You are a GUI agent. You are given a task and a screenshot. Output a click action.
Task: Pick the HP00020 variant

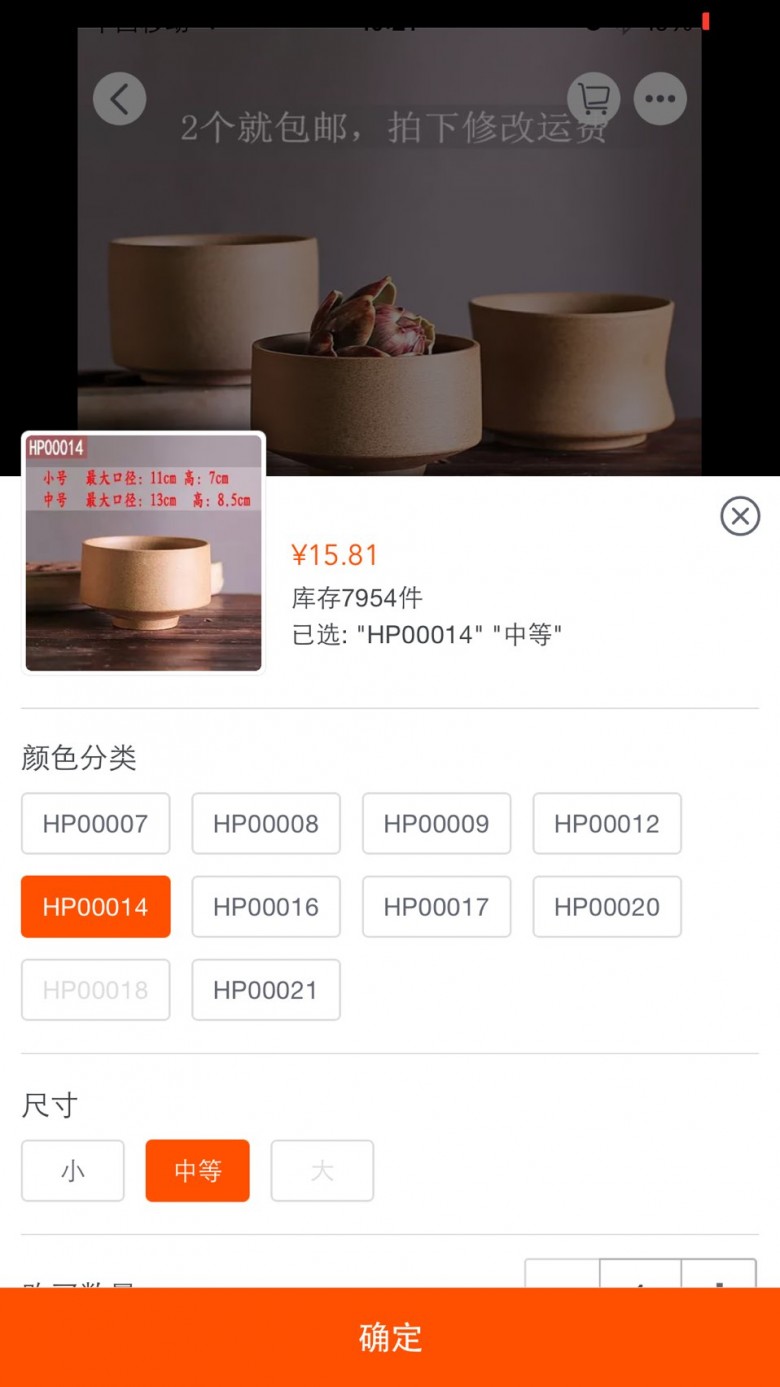[607, 907]
